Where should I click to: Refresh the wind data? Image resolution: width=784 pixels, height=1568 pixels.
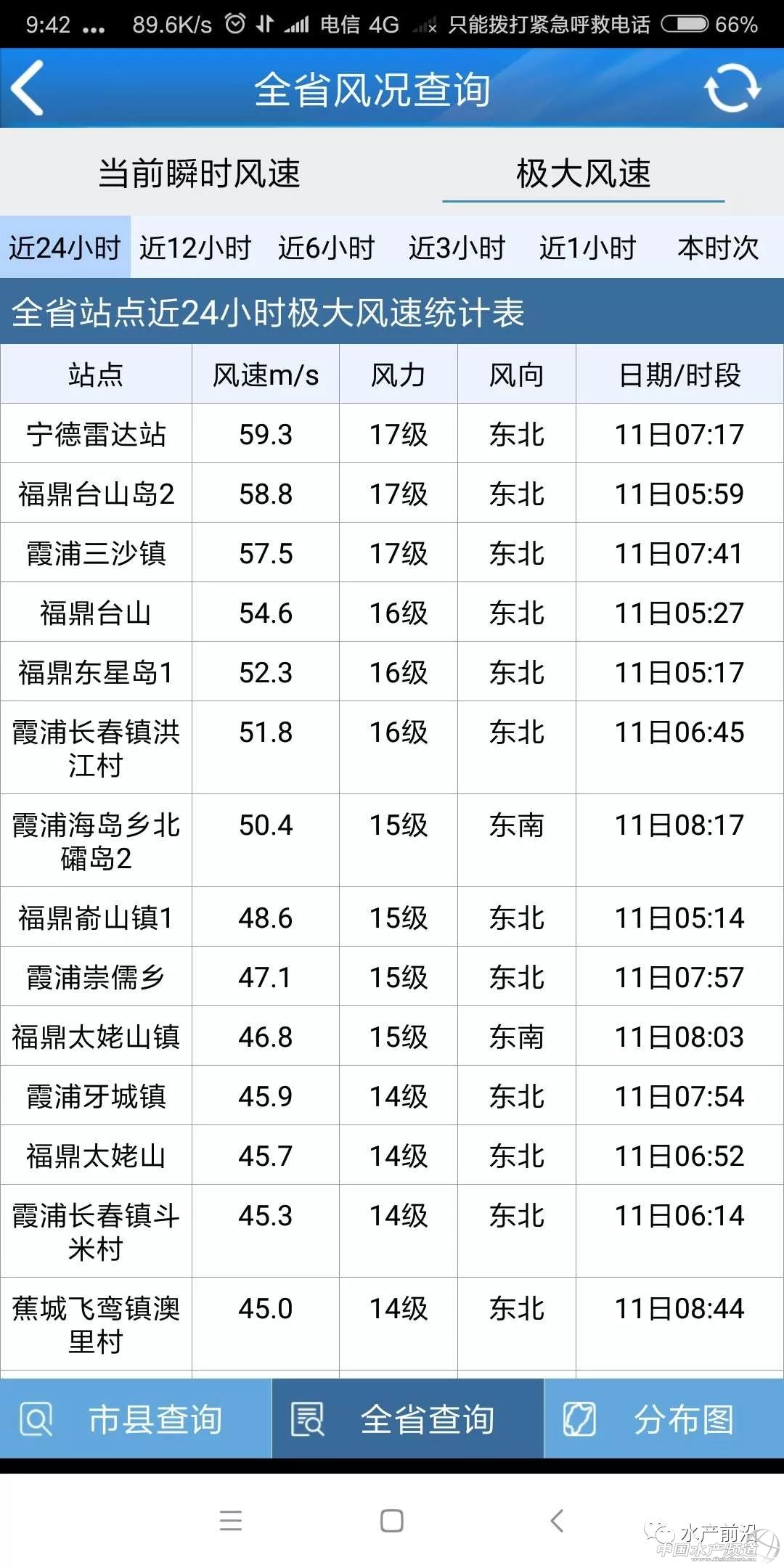[x=732, y=89]
